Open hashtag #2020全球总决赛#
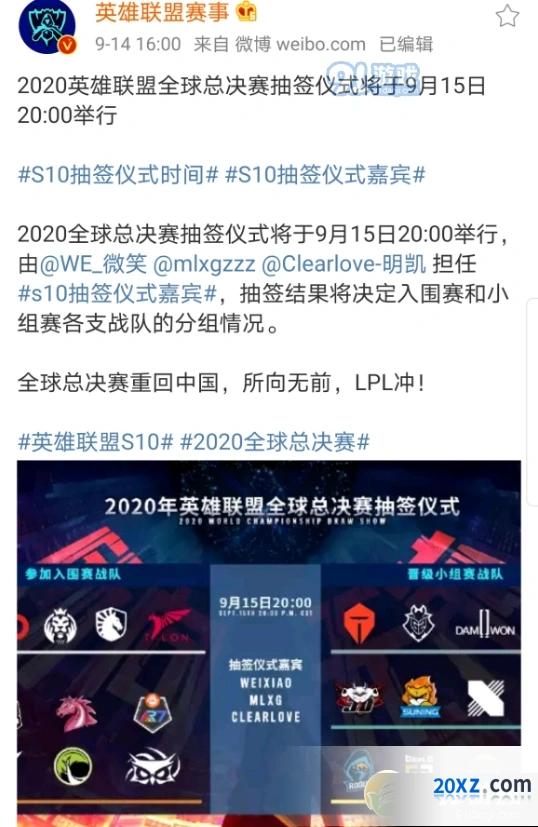This screenshot has width=538, height=827. 275,441
